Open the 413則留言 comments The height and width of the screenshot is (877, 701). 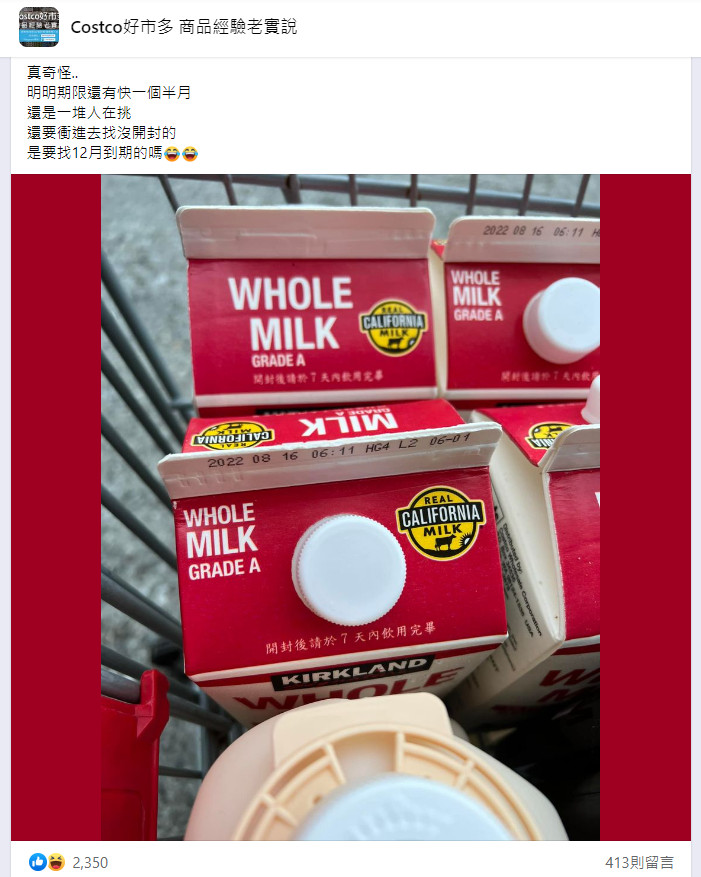tap(639, 862)
